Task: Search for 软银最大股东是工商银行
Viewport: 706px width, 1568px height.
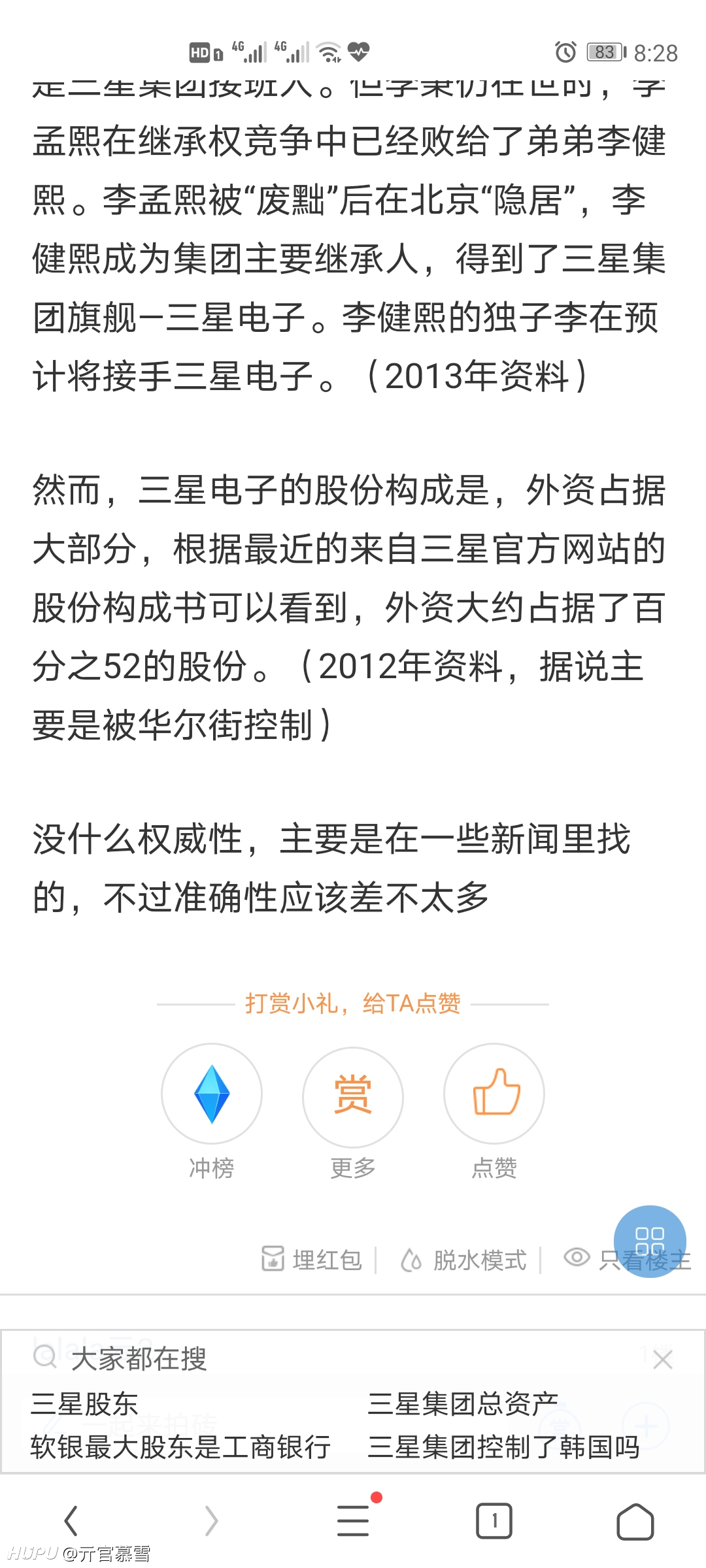Action: [181, 1447]
